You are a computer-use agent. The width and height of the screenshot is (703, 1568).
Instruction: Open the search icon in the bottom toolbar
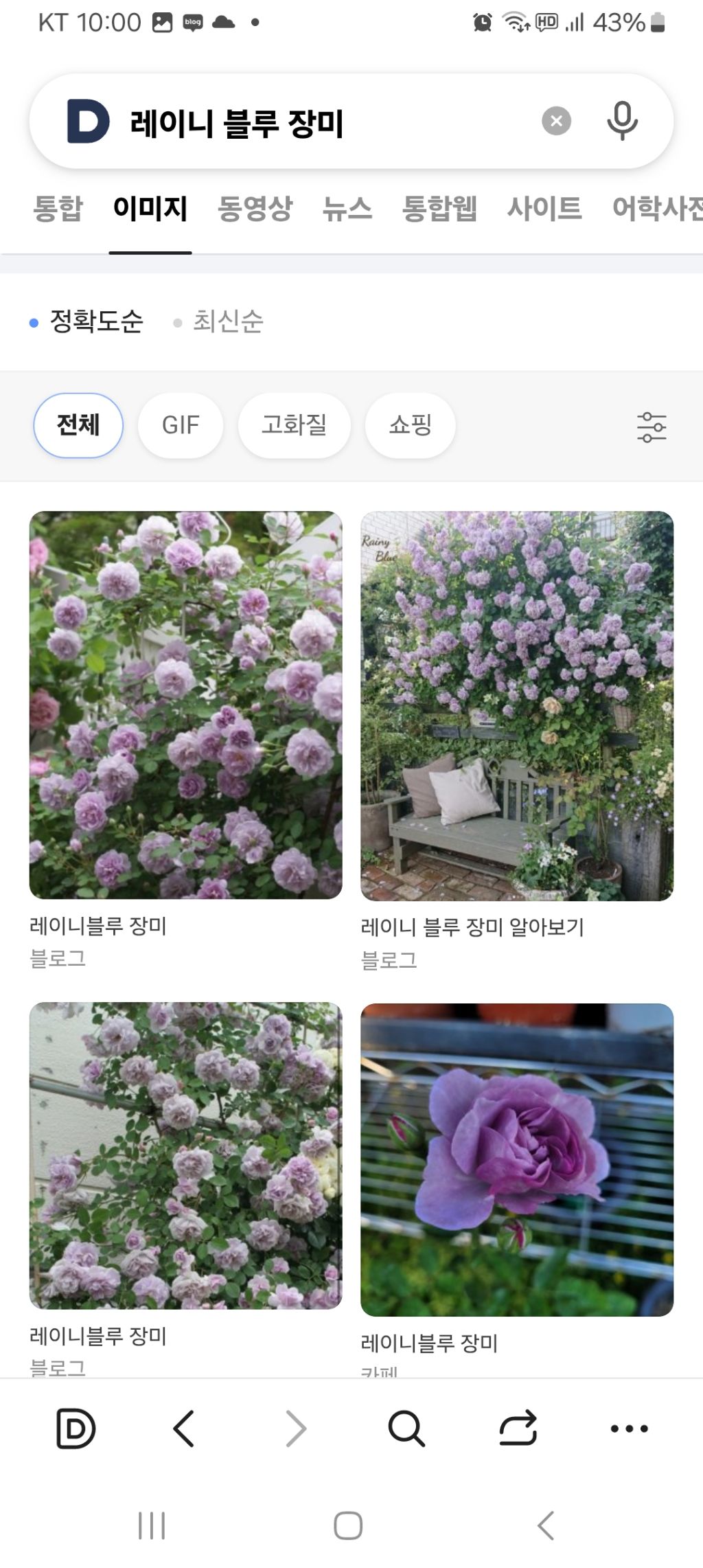point(406,1429)
